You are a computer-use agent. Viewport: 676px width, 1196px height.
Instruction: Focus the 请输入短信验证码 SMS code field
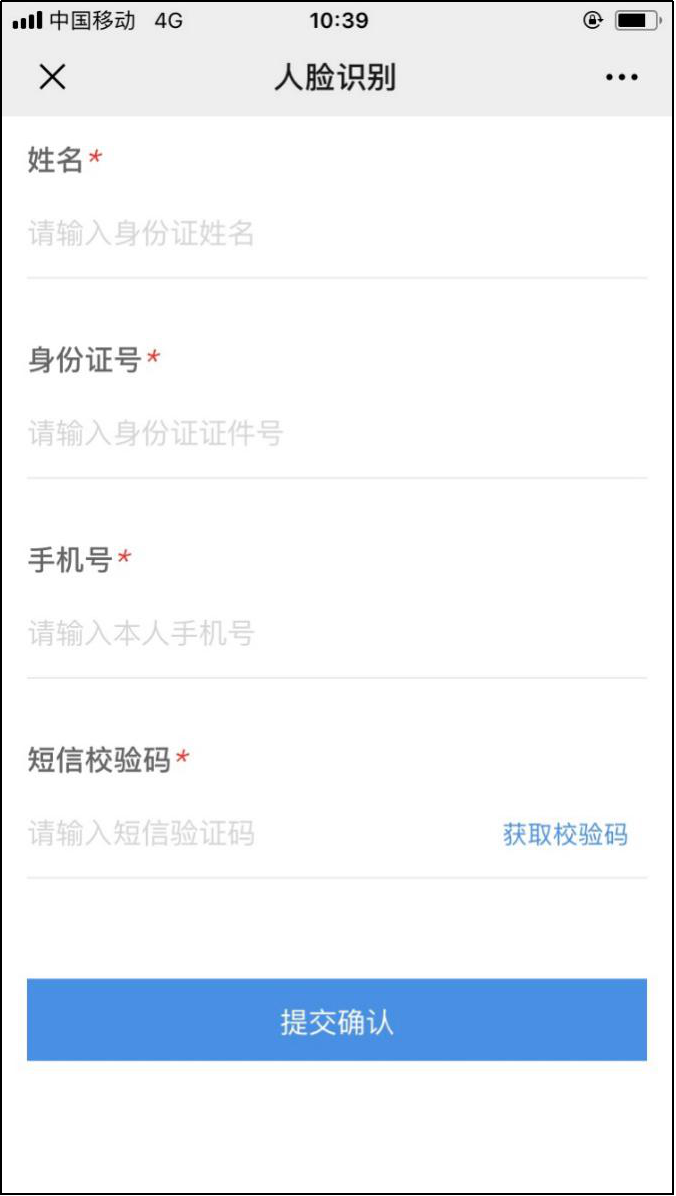point(250,833)
